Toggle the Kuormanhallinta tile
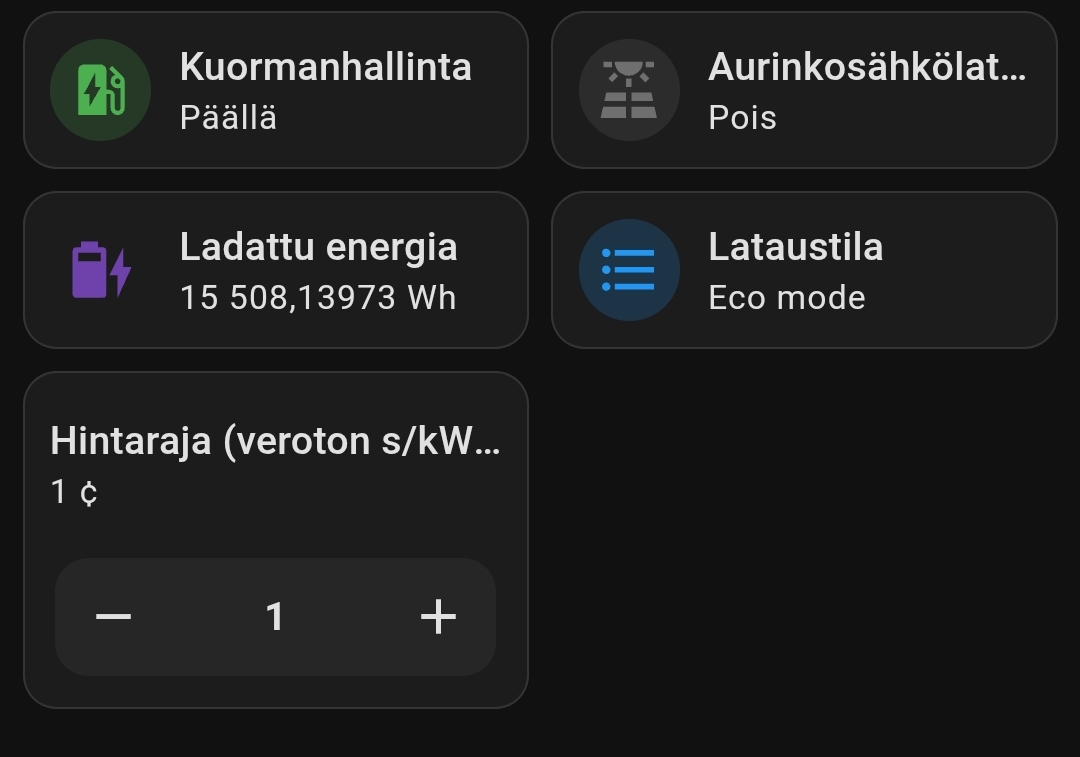 (101, 90)
